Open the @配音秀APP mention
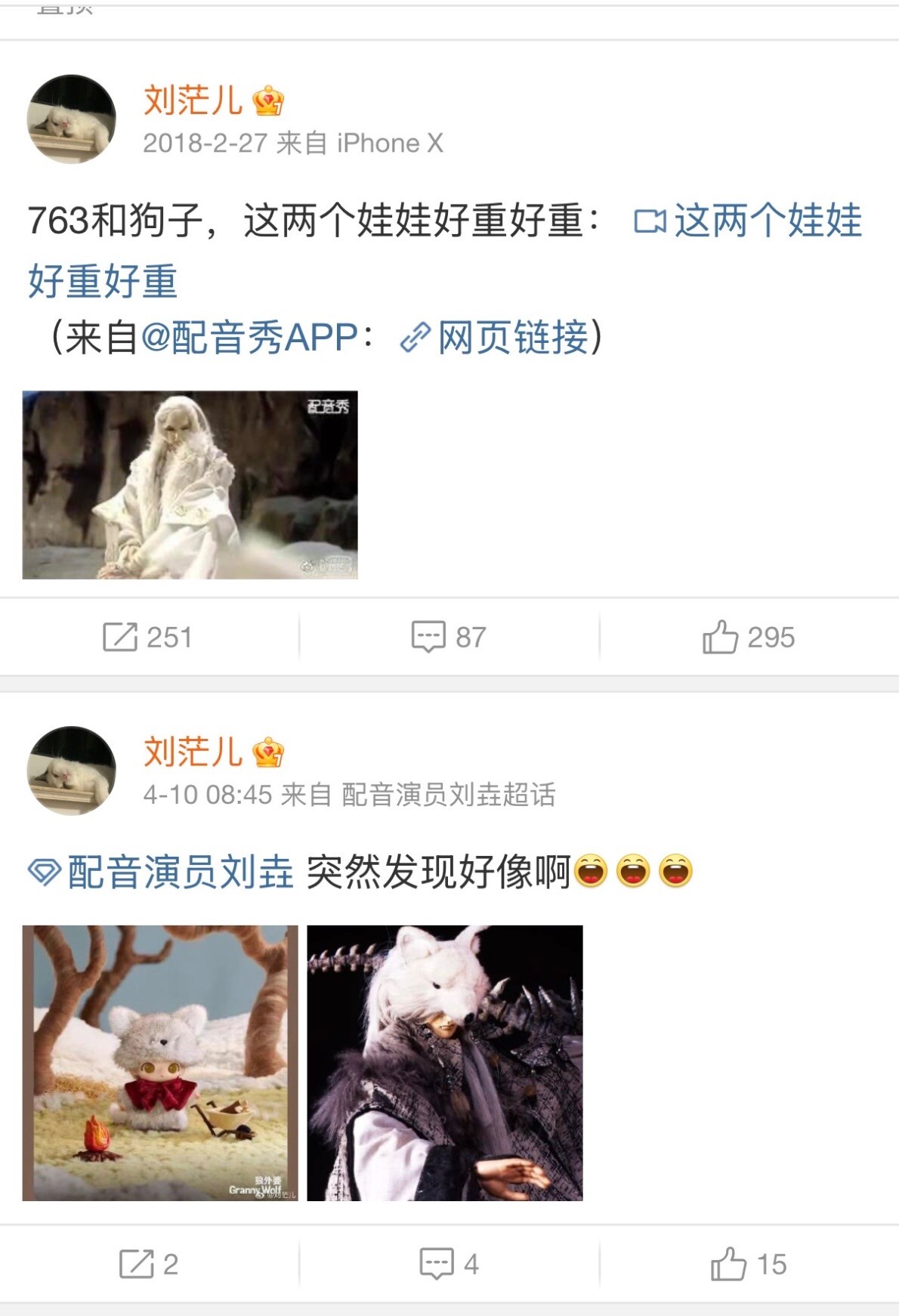 249,337
